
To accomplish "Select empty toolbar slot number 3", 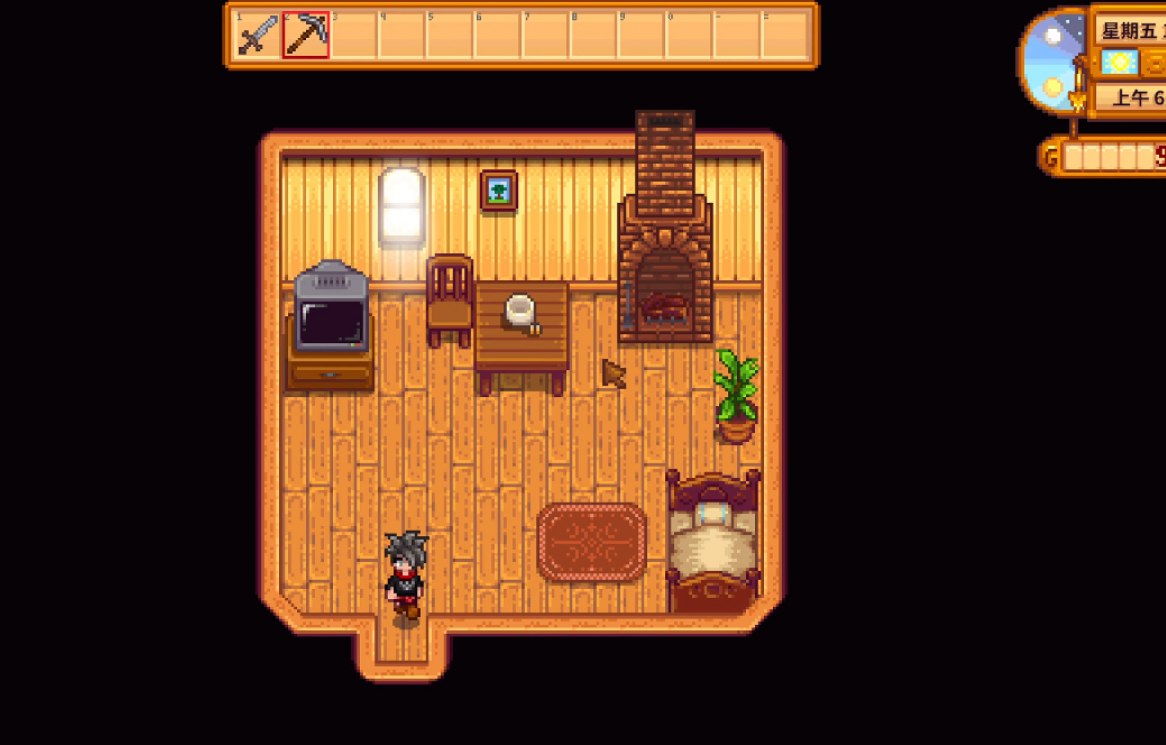I will click(354, 36).
